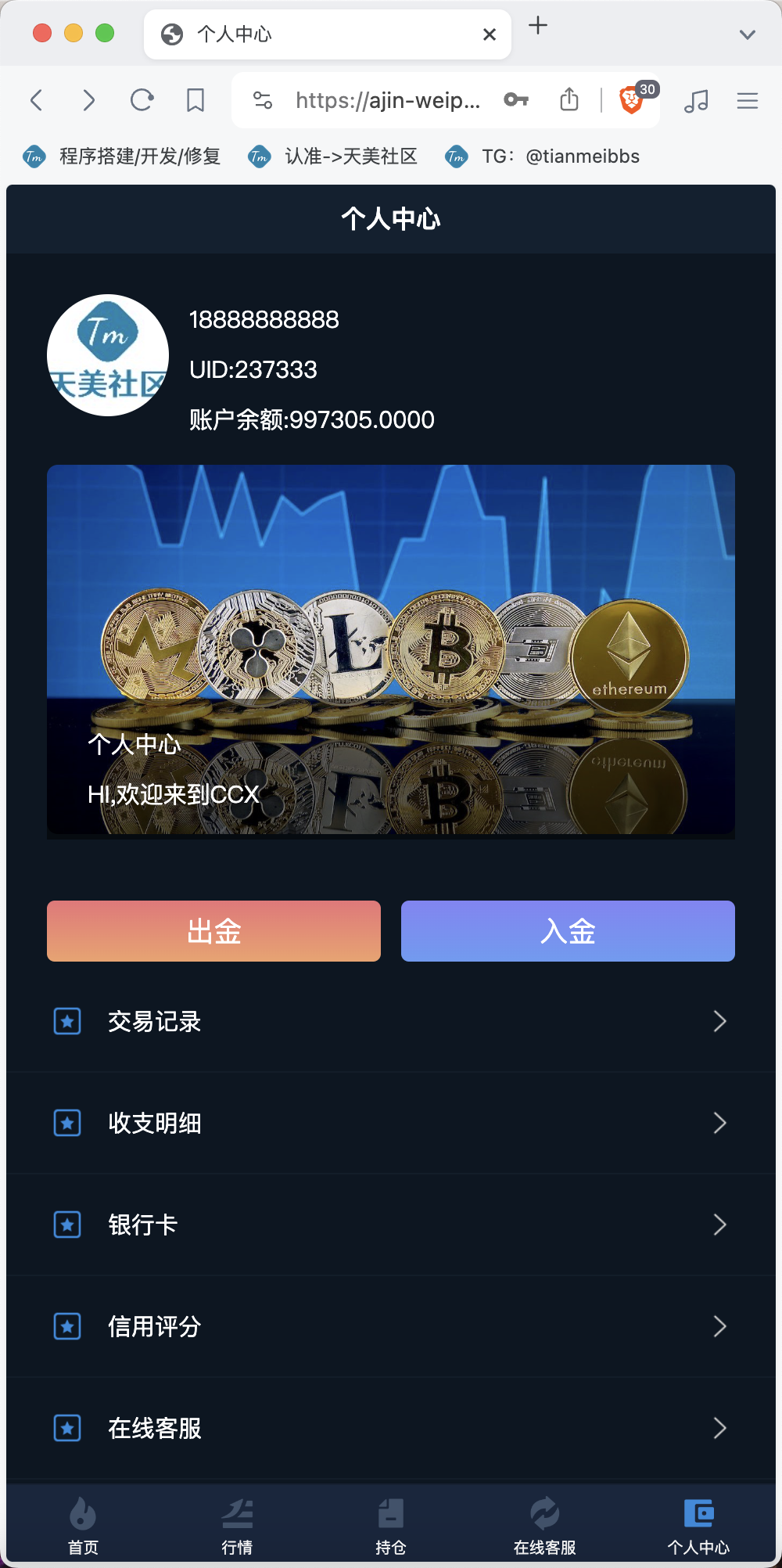Screen dimensions: 782x1568
Task: Tap the share icon in address bar
Action: 569,99
